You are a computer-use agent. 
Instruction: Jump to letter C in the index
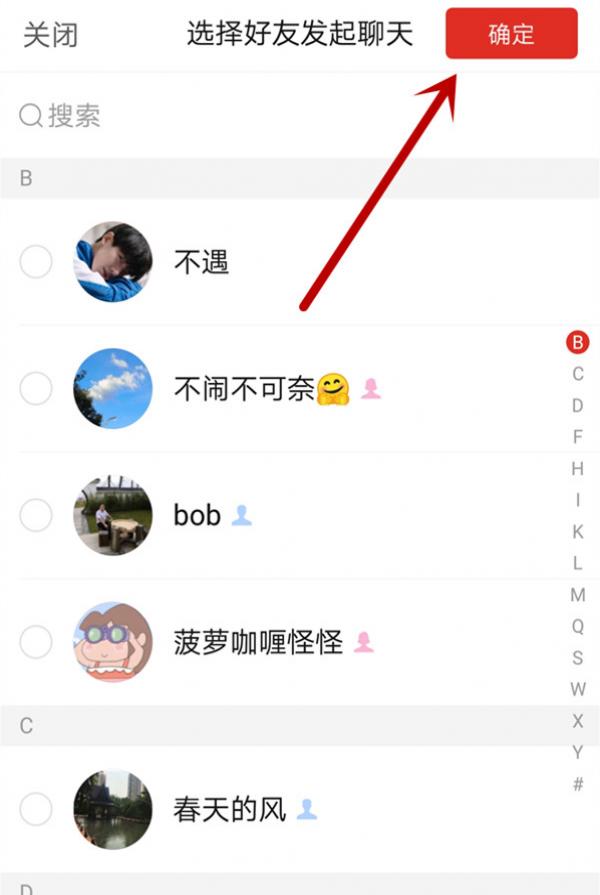coord(577,374)
